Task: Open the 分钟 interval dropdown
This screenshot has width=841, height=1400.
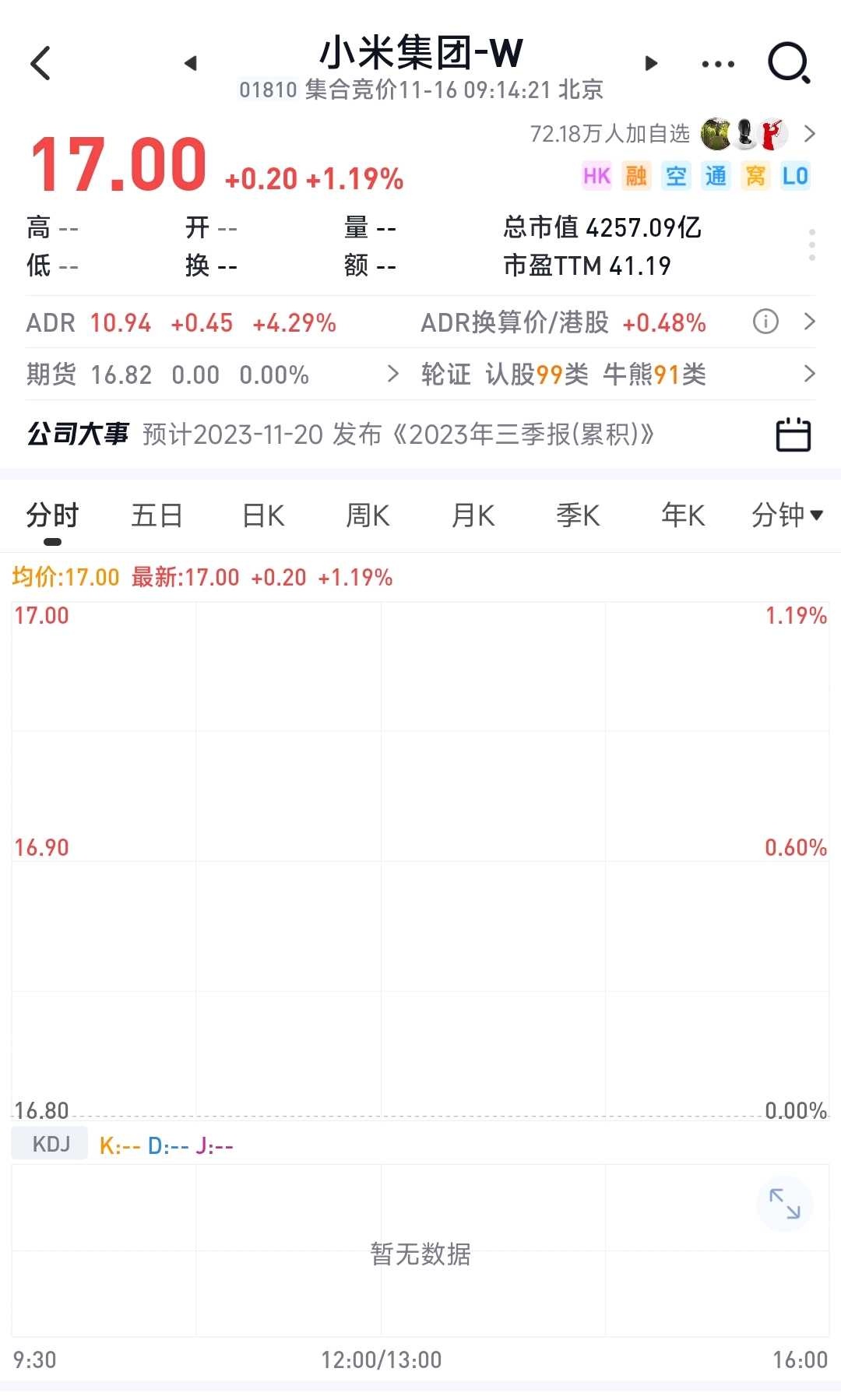Action: (x=786, y=515)
